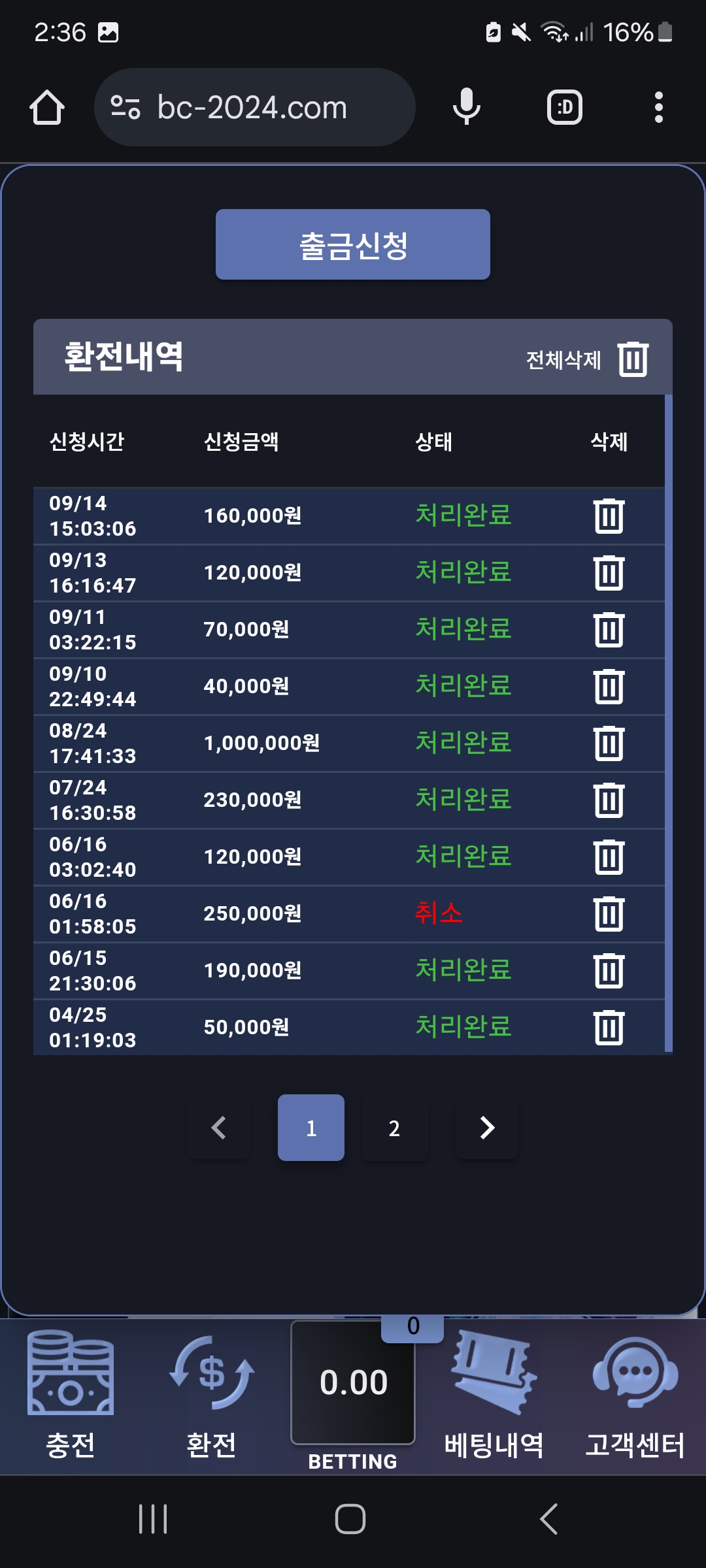Delete all history with 전체삭제 trash icon
The height and width of the screenshot is (1568, 706).
click(633, 359)
